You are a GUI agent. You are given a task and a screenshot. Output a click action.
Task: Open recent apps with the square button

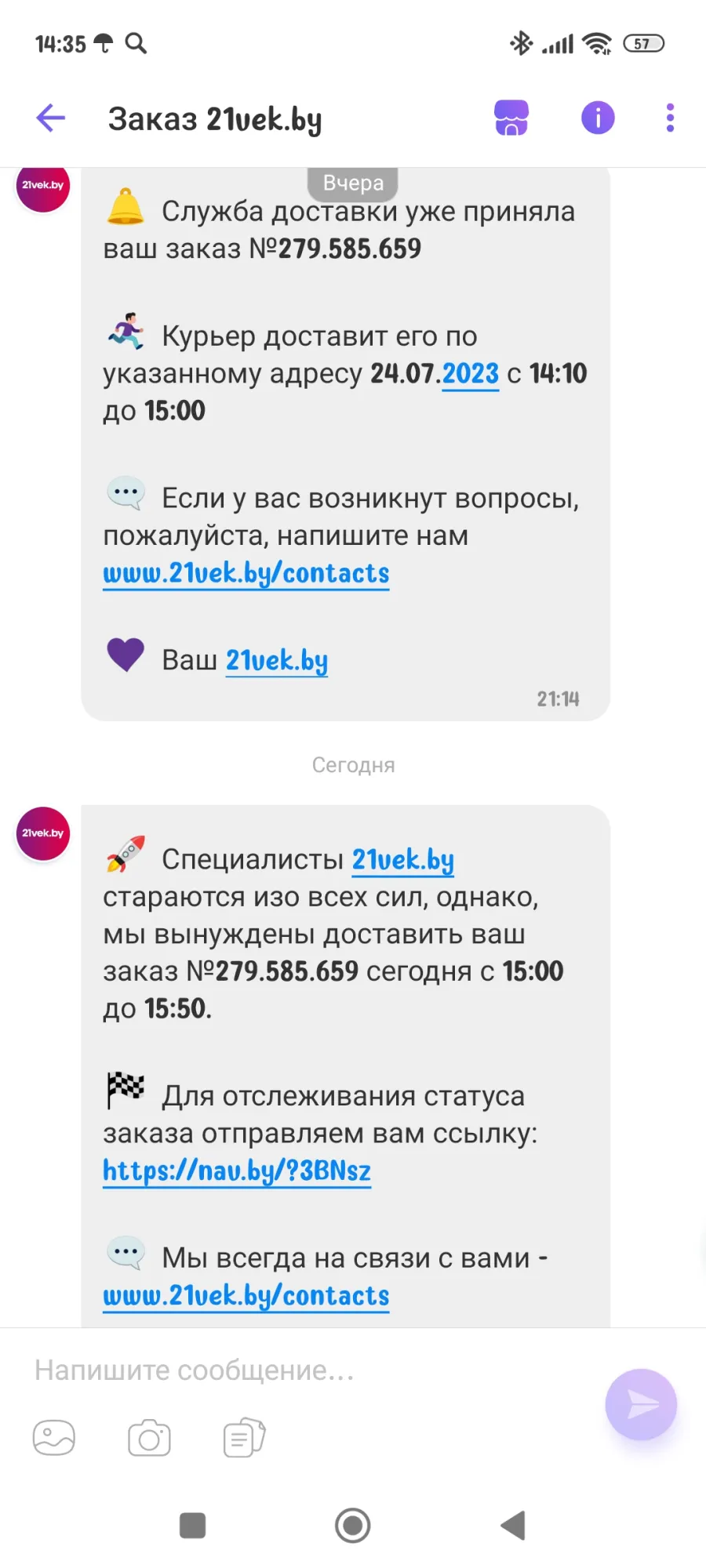(x=193, y=1526)
